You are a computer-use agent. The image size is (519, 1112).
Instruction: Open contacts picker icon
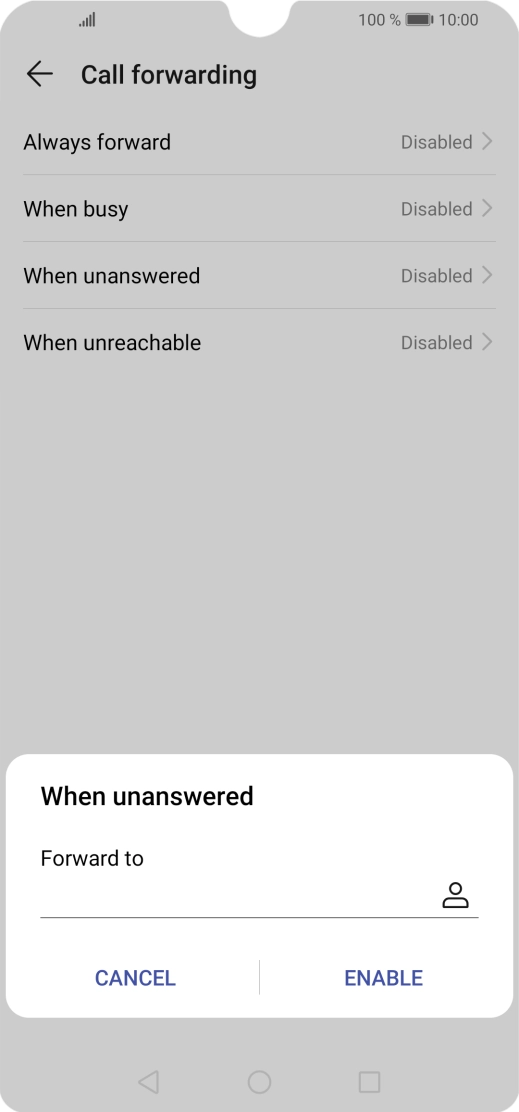pos(456,896)
